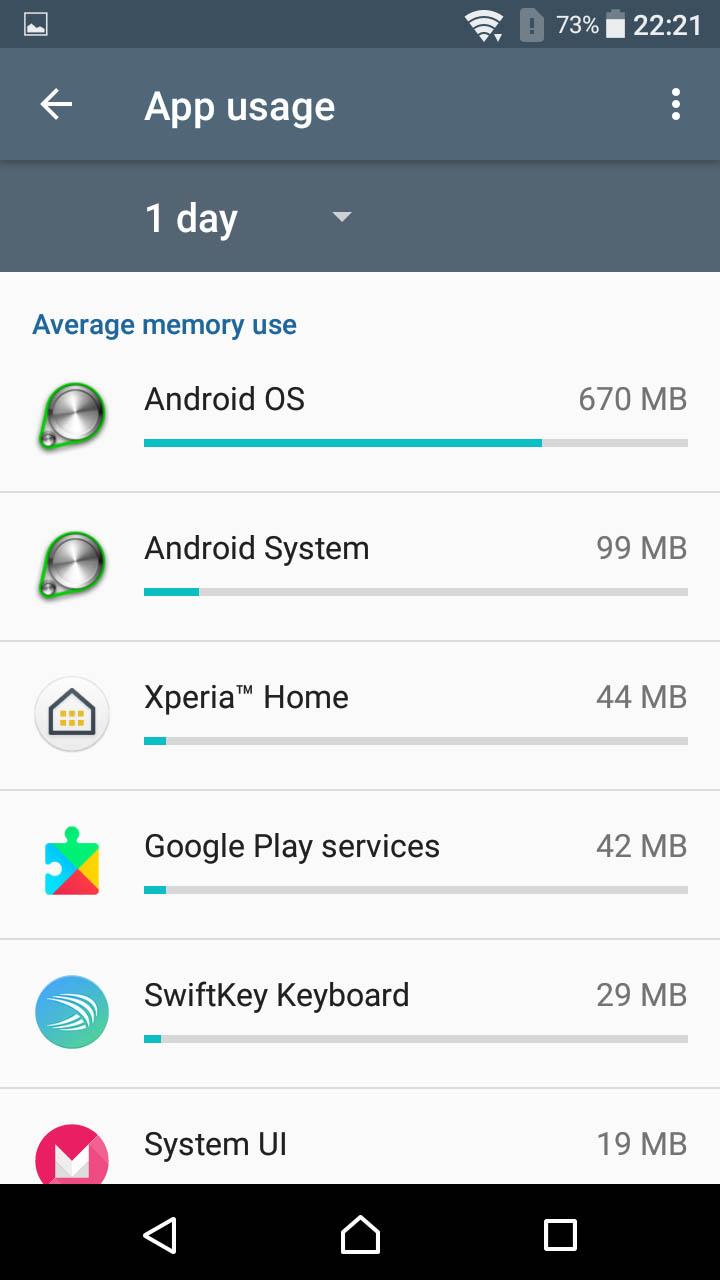Tap the system home button
This screenshot has width=720, height=1280.
tap(360, 1234)
